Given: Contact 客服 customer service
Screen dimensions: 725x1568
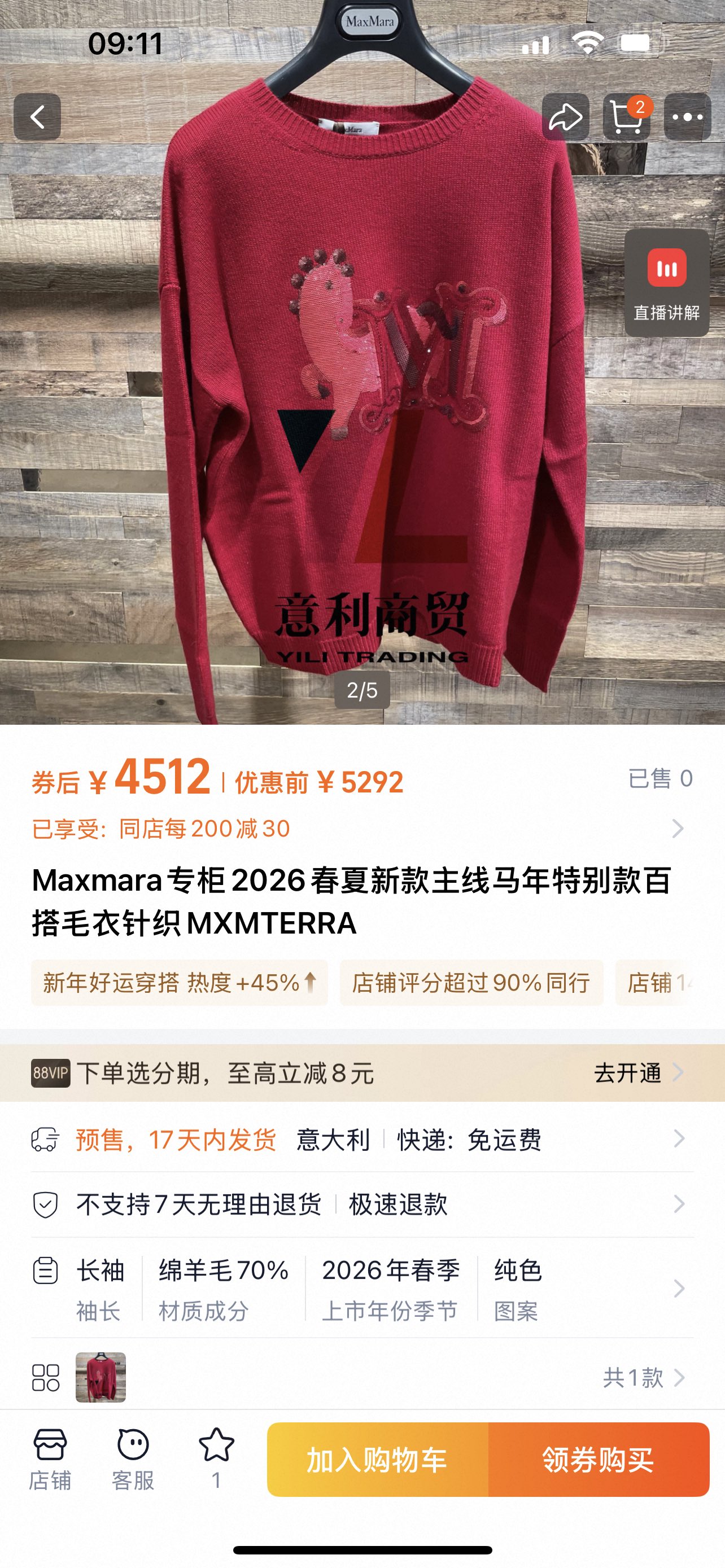Looking at the screenshot, I should pos(133,1459).
